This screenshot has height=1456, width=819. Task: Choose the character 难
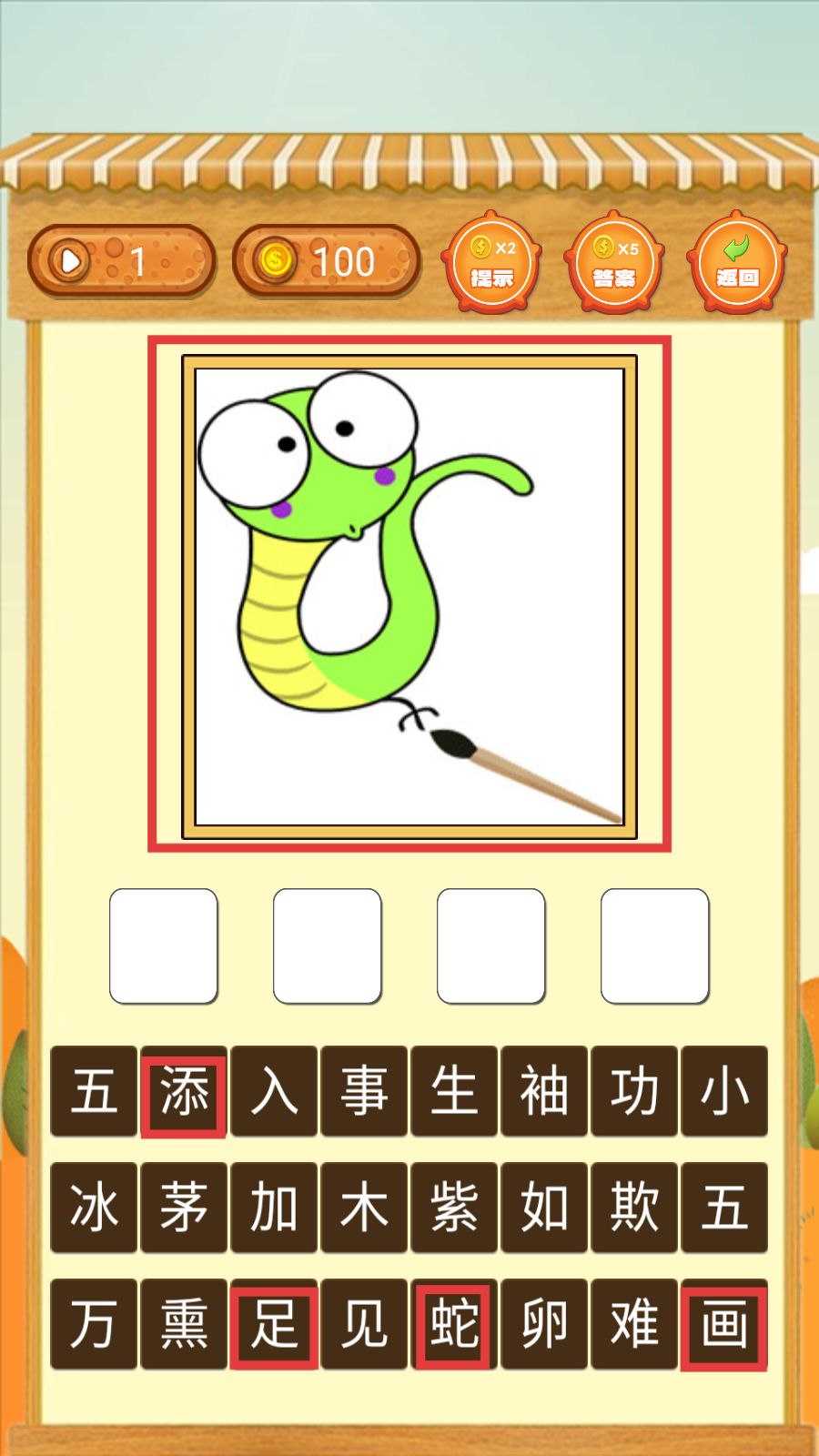click(634, 1324)
